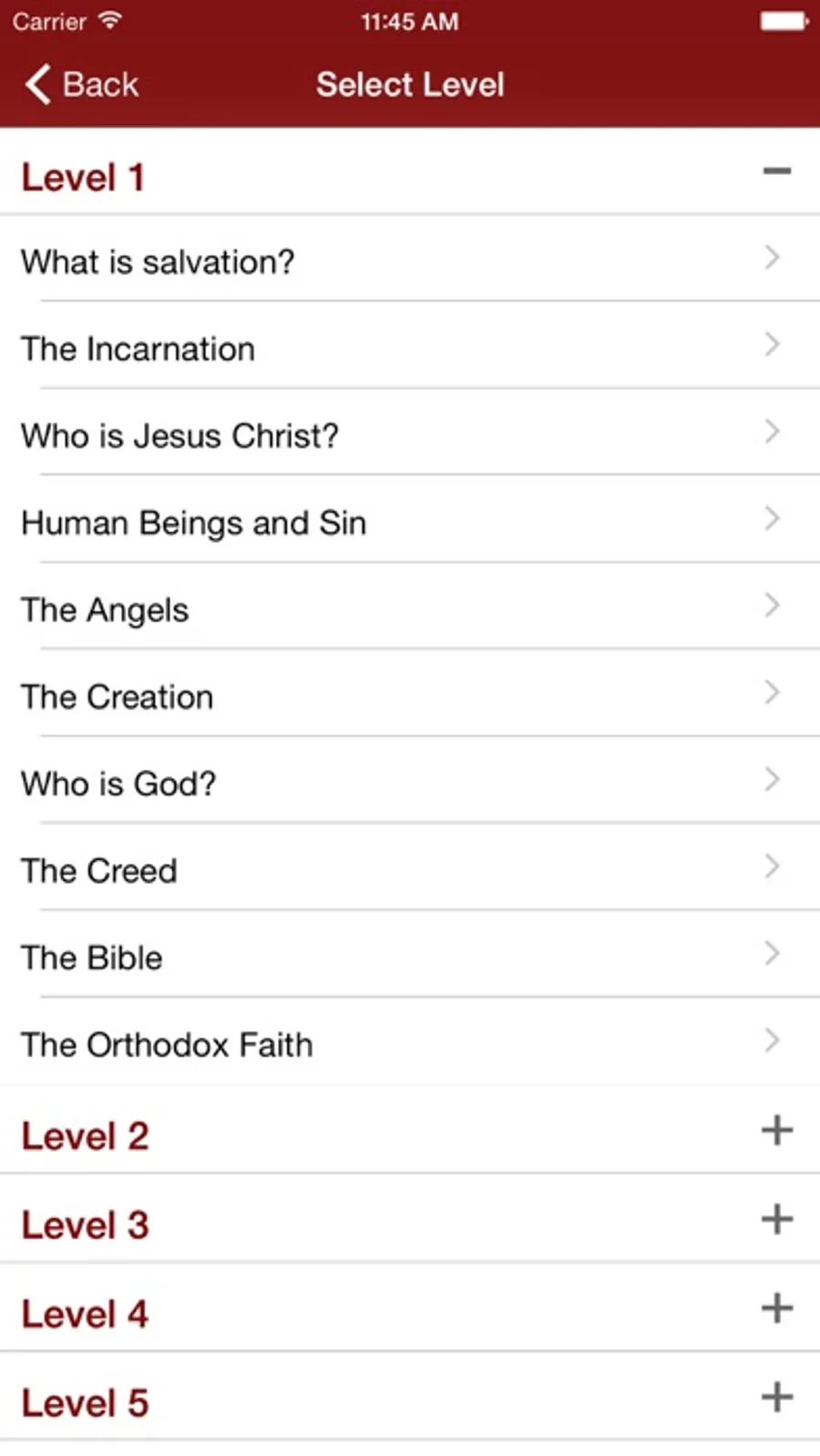Screen dimensions: 820x1456
Task: Open The Angels lesson
Action: (410, 610)
